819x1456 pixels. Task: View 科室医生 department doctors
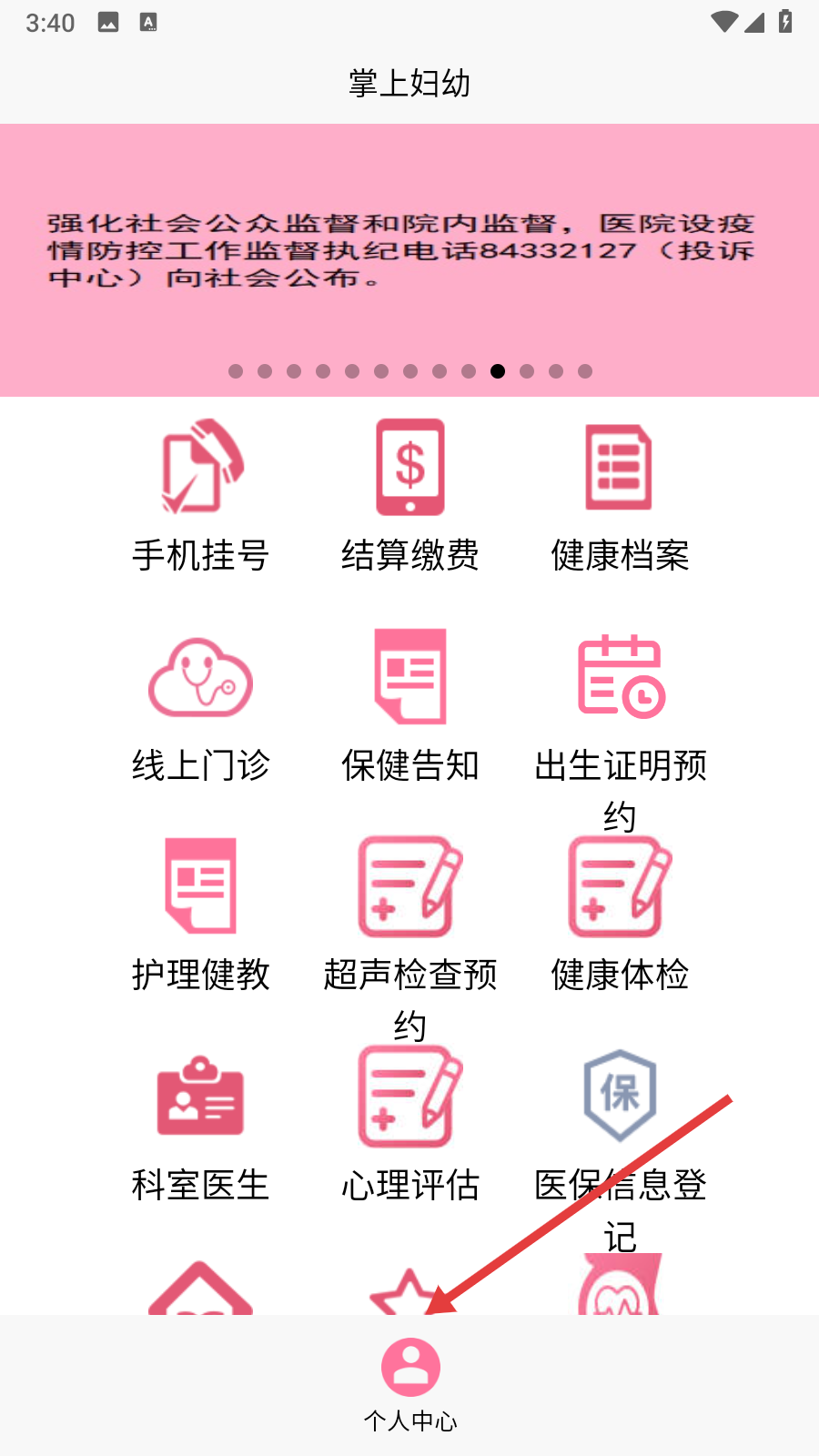(201, 1124)
